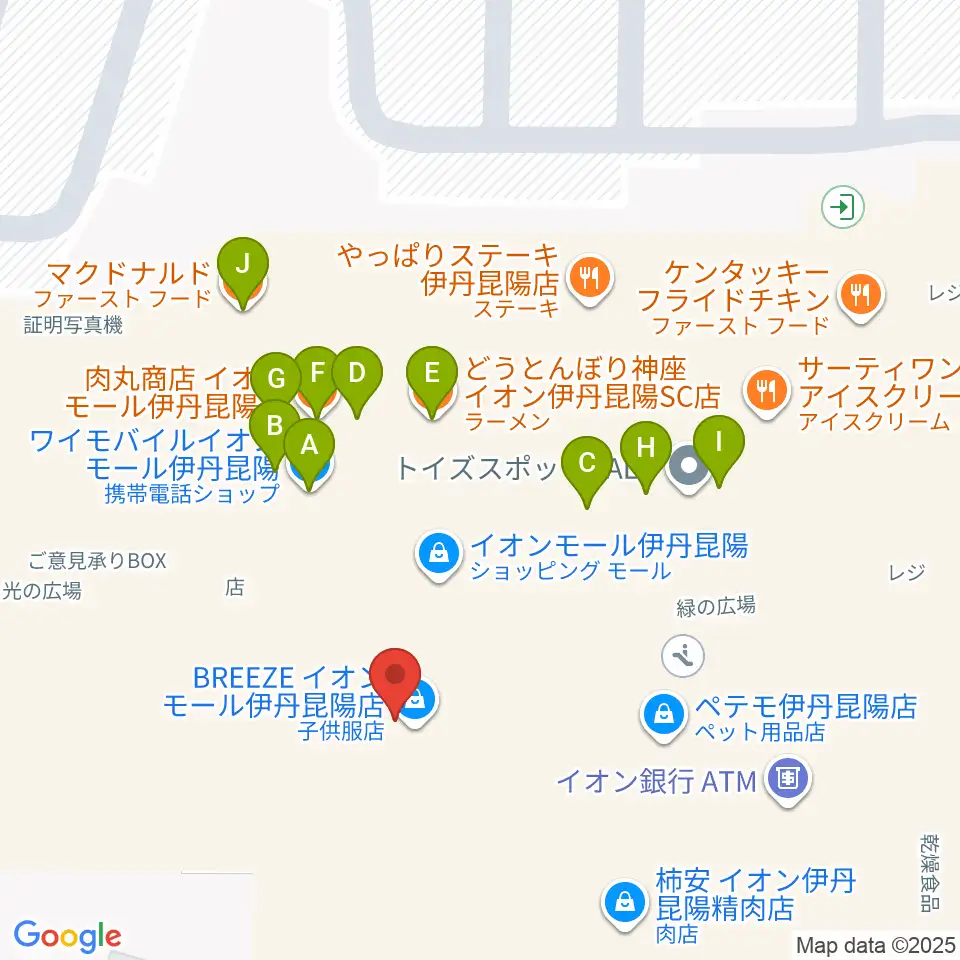960x960 pixels.
Task: Choose the green marker labeled H
Action: [646, 448]
